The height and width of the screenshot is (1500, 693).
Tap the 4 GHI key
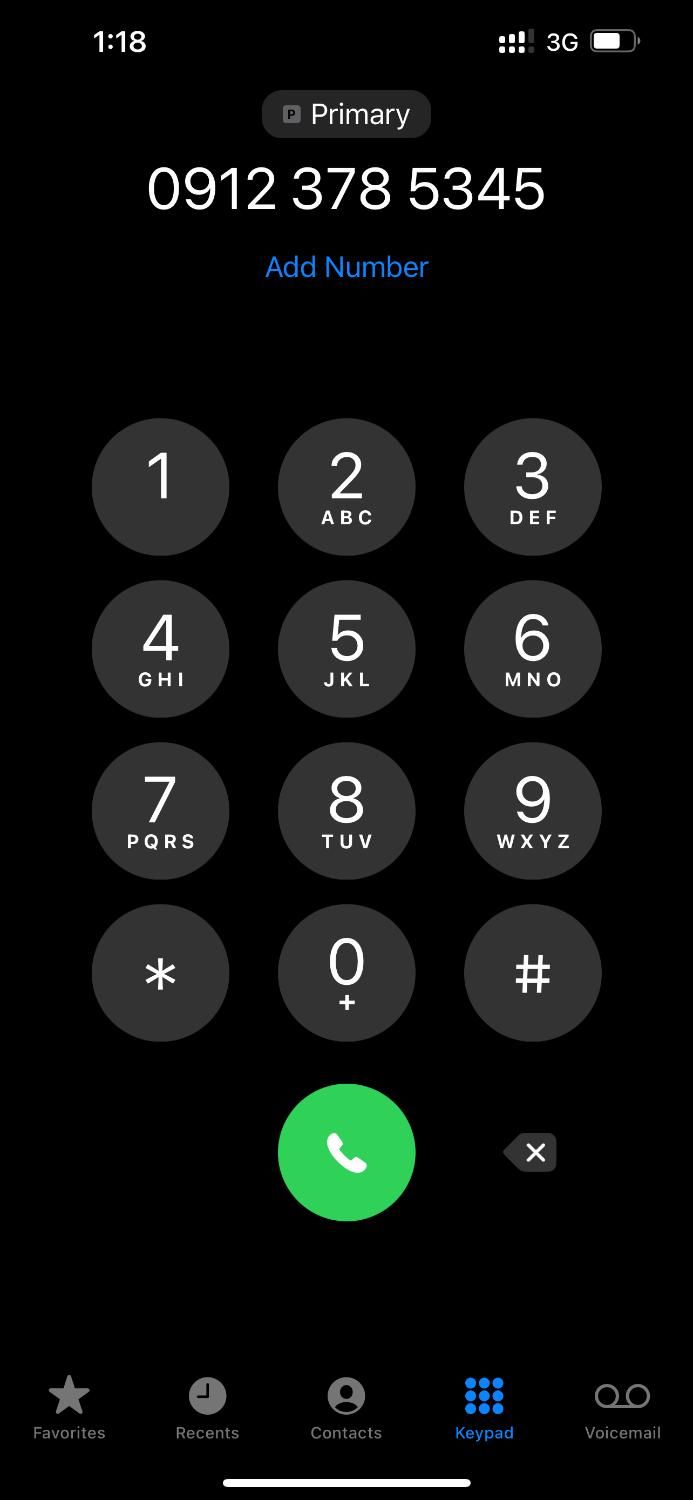160,649
